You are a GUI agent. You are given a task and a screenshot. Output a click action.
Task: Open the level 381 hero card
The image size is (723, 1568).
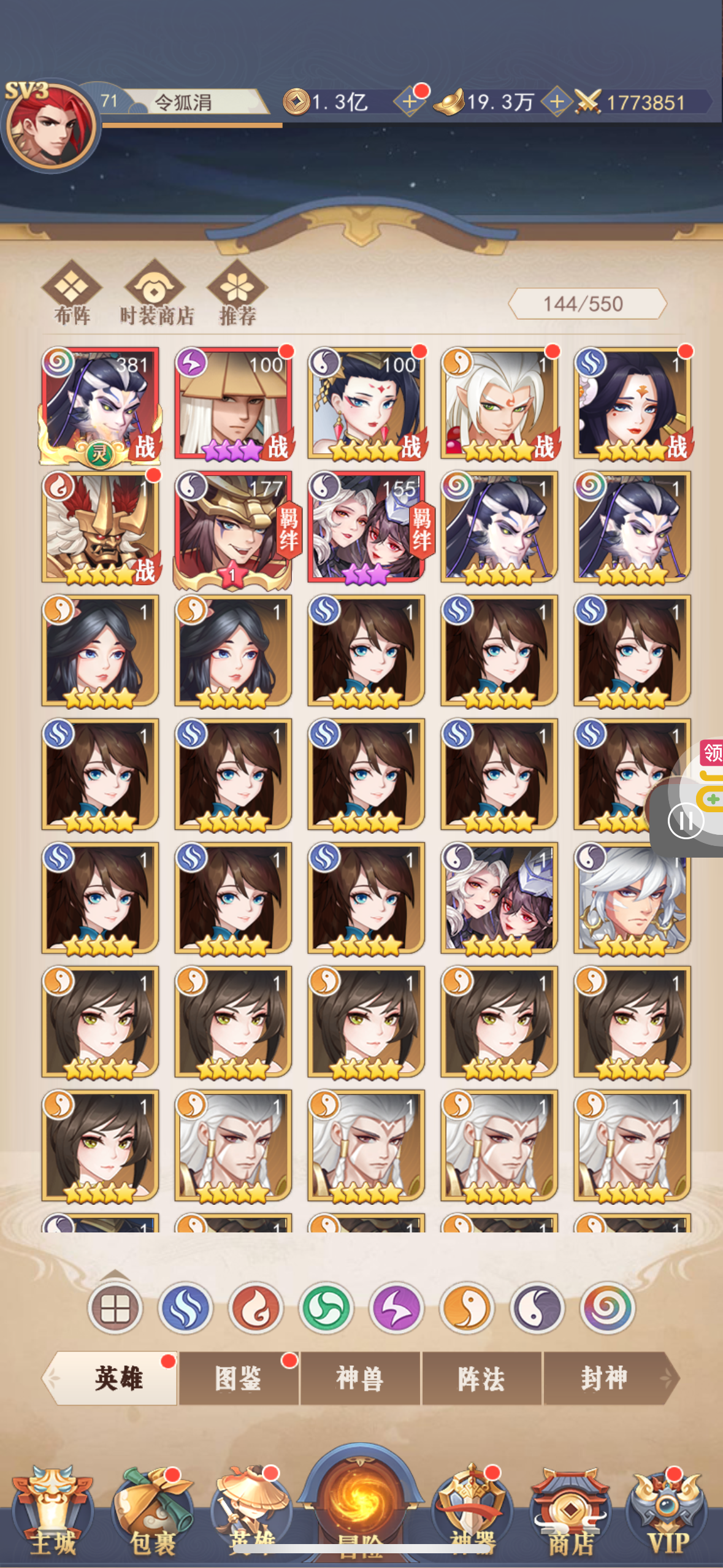(101, 404)
